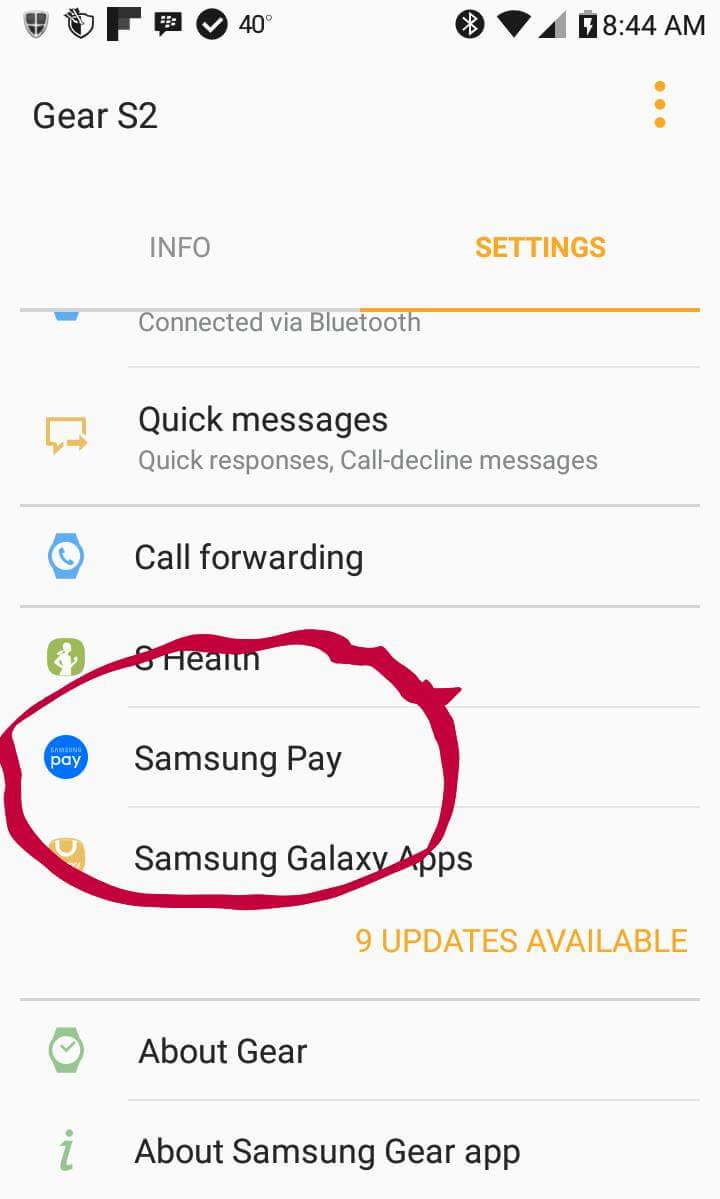Open Samsung Pay
Image resolution: width=720 pixels, height=1199 pixels.
[360, 758]
